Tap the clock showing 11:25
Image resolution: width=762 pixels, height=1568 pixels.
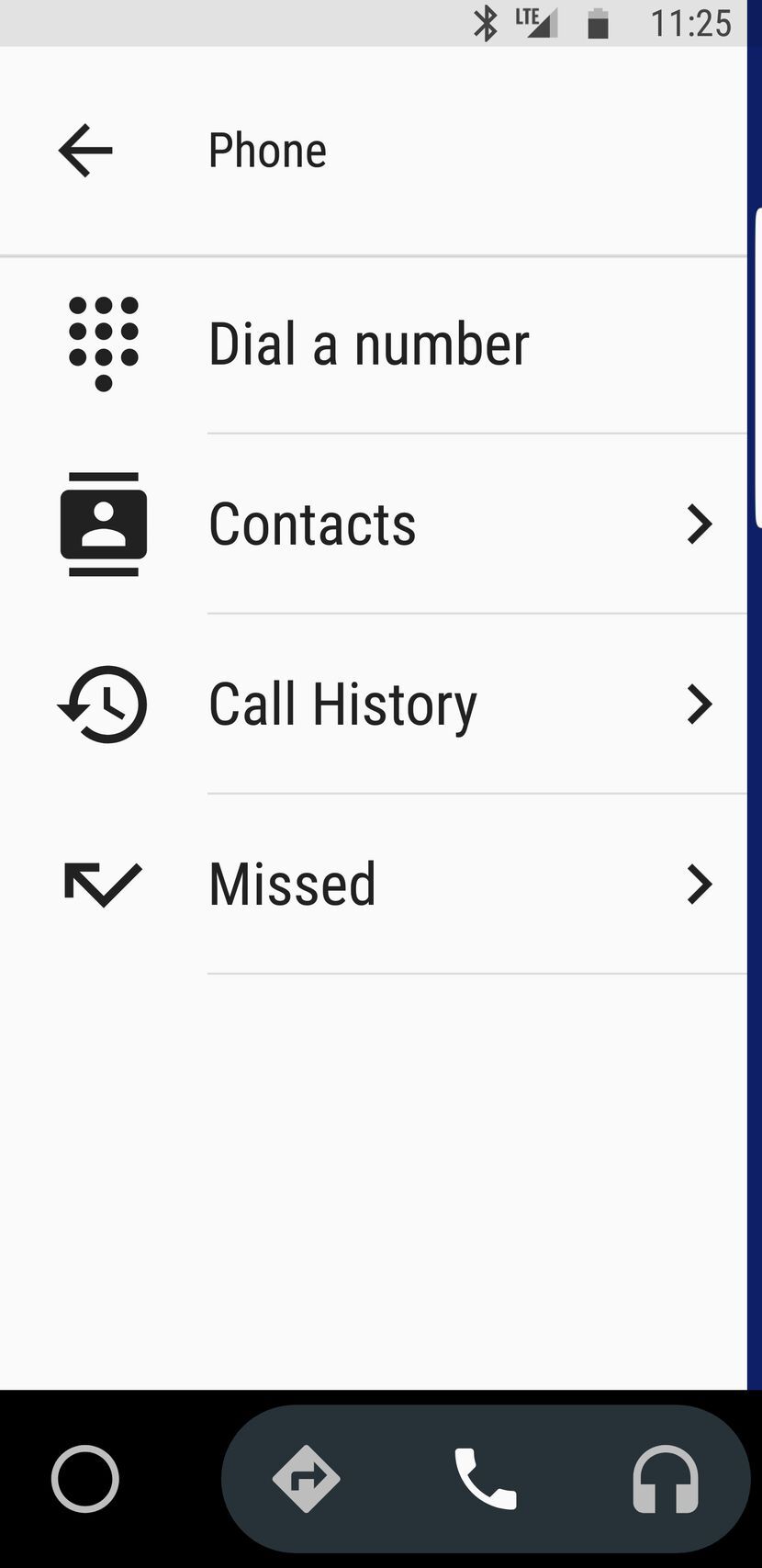[x=693, y=24]
